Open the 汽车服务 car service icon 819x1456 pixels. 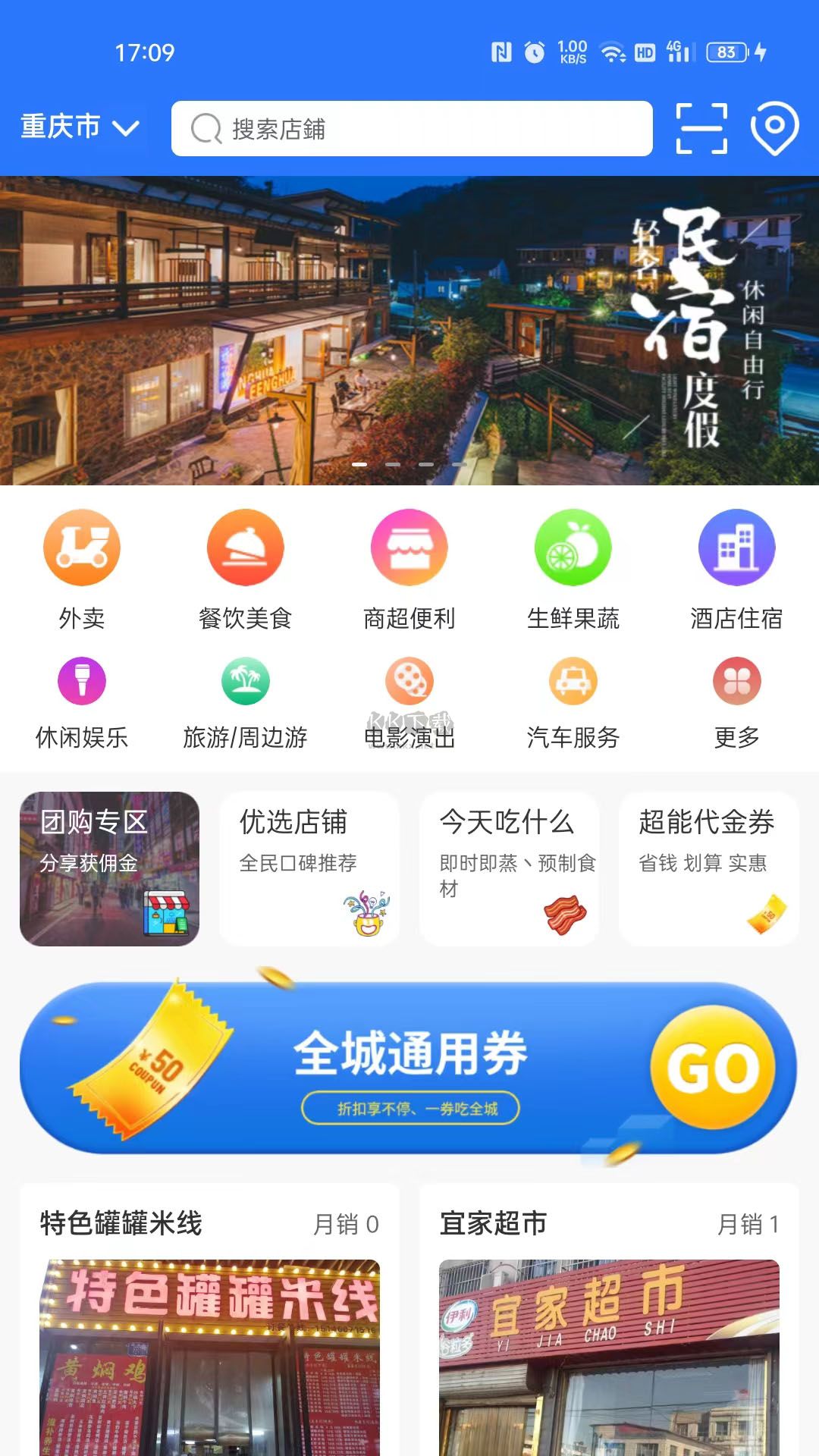[x=573, y=680]
